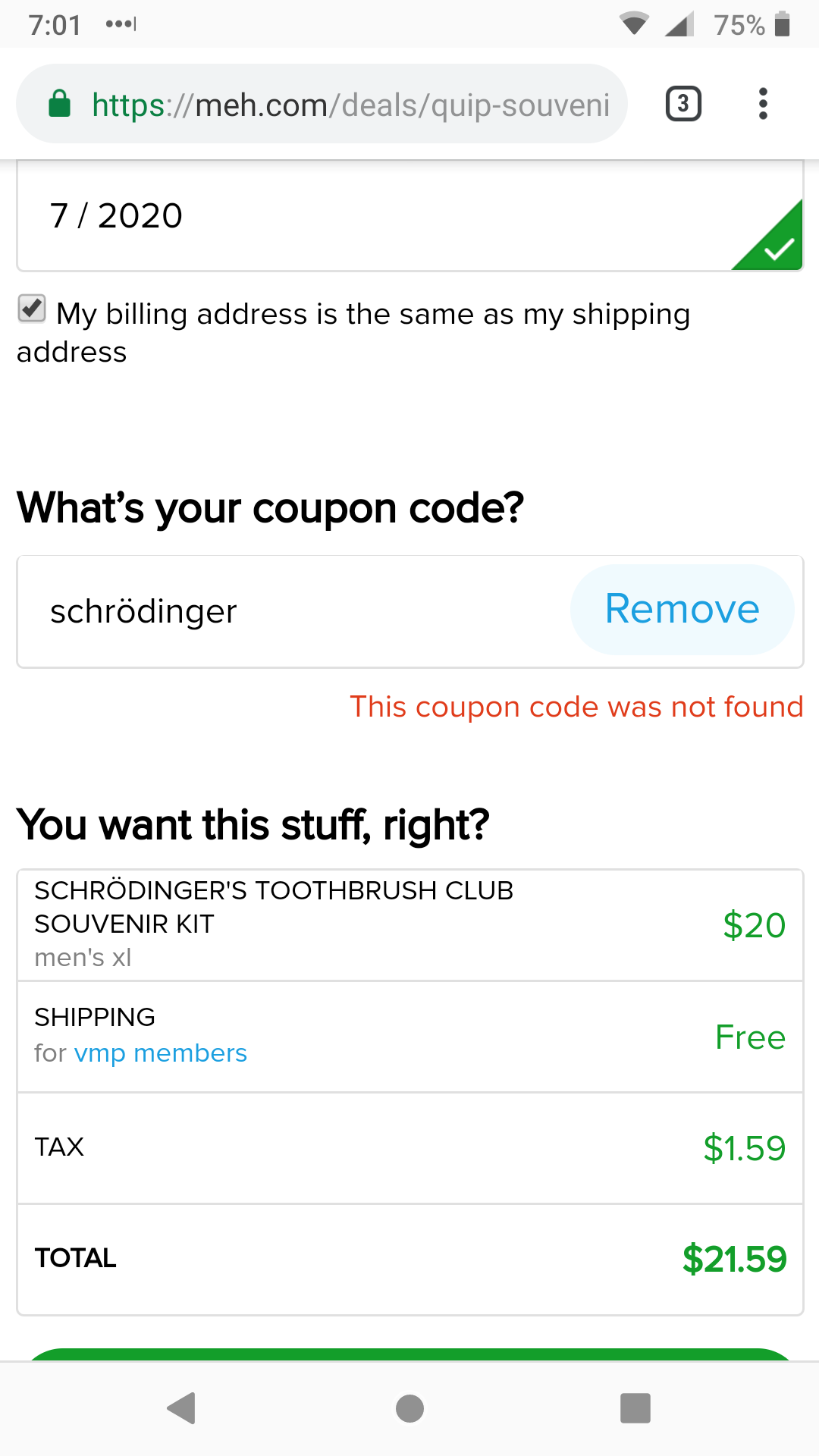Tap the coupon code field with schrödinger
This screenshot has height=1456, width=819.
click(288, 611)
